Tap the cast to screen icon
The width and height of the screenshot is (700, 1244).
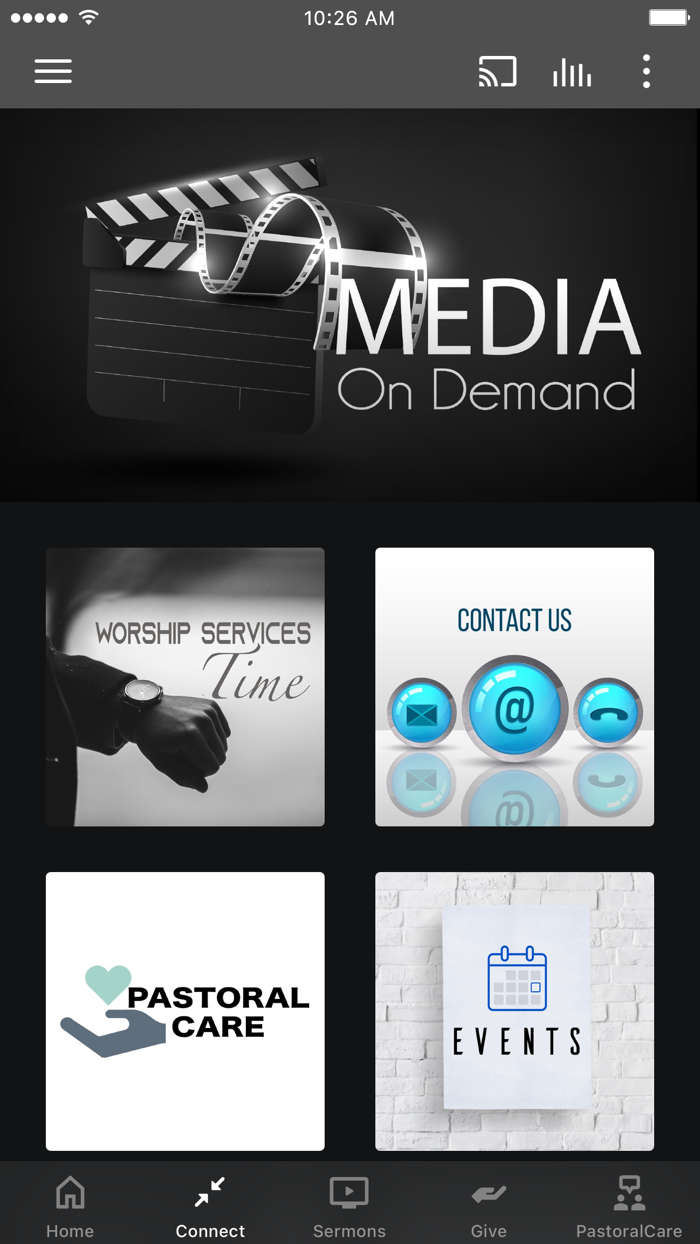pyautogui.click(x=497, y=72)
